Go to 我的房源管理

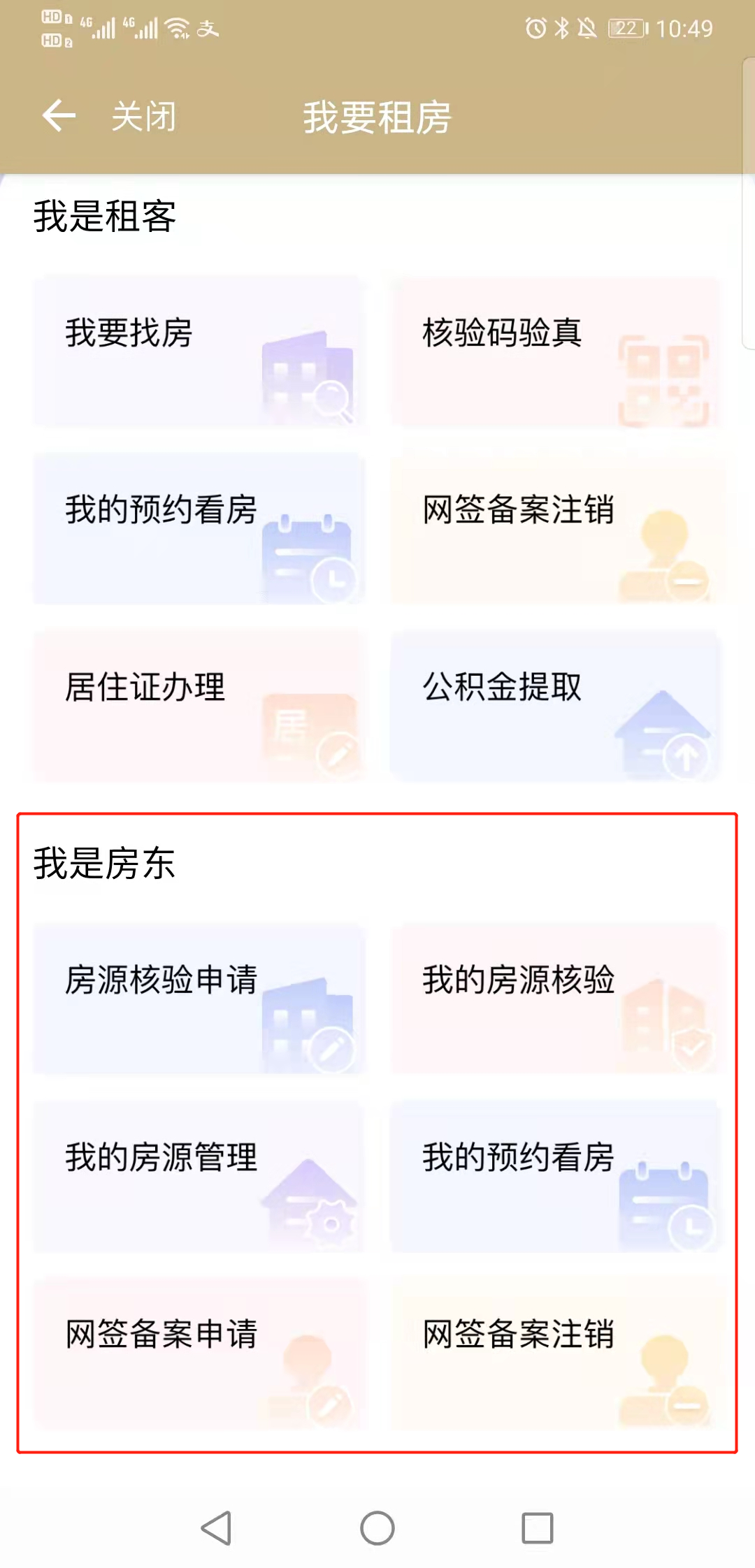[x=199, y=1177]
